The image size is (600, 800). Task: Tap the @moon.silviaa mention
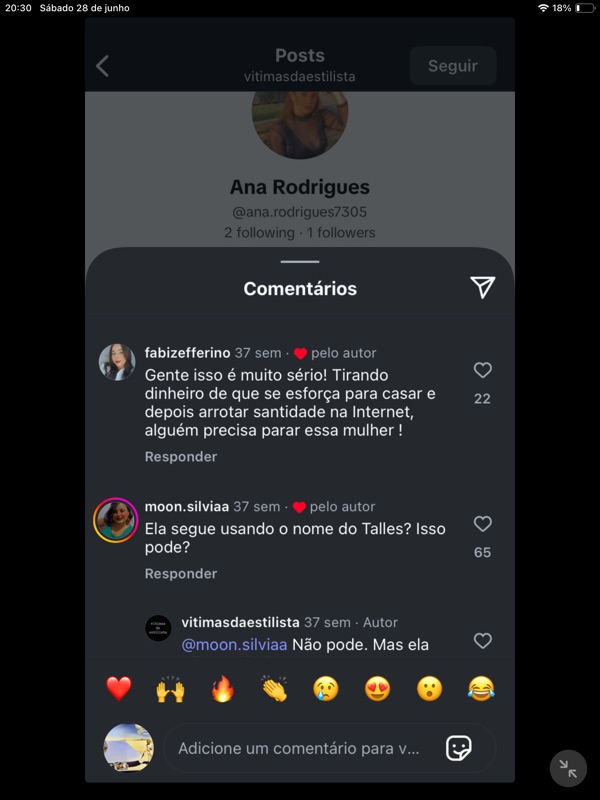click(x=234, y=645)
